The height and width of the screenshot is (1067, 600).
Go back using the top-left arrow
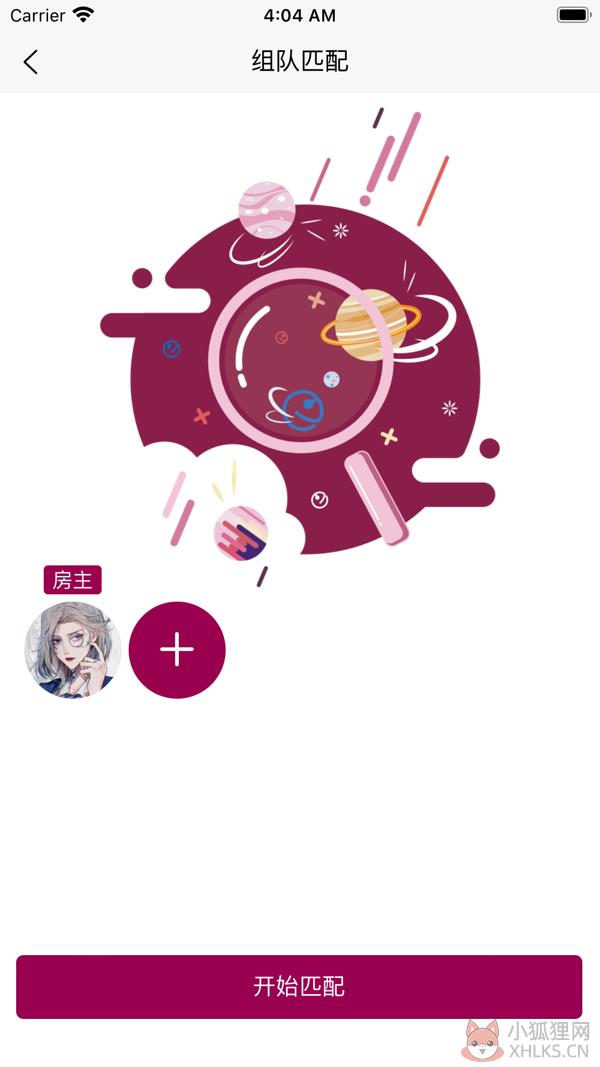31,62
